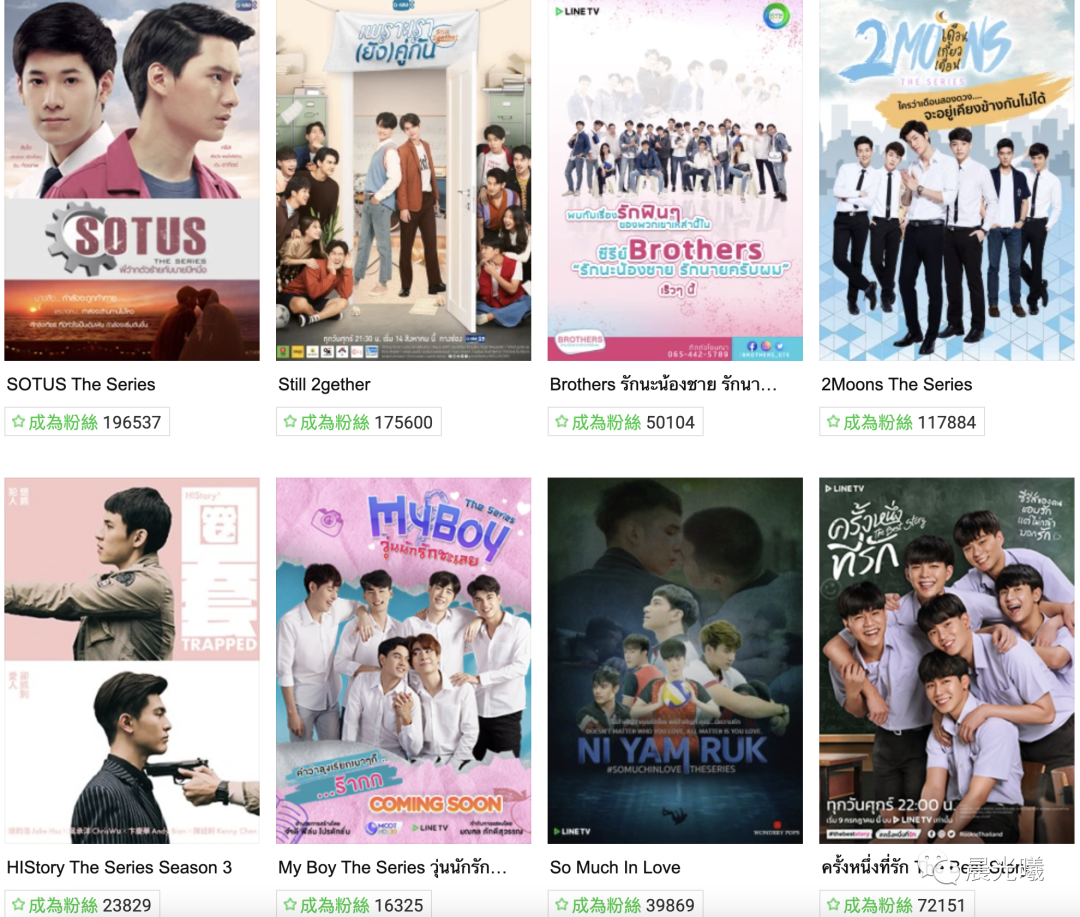This screenshot has width=1080, height=917.
Task: Open the 2Moons The Series title link
Action: coord(896,384)
